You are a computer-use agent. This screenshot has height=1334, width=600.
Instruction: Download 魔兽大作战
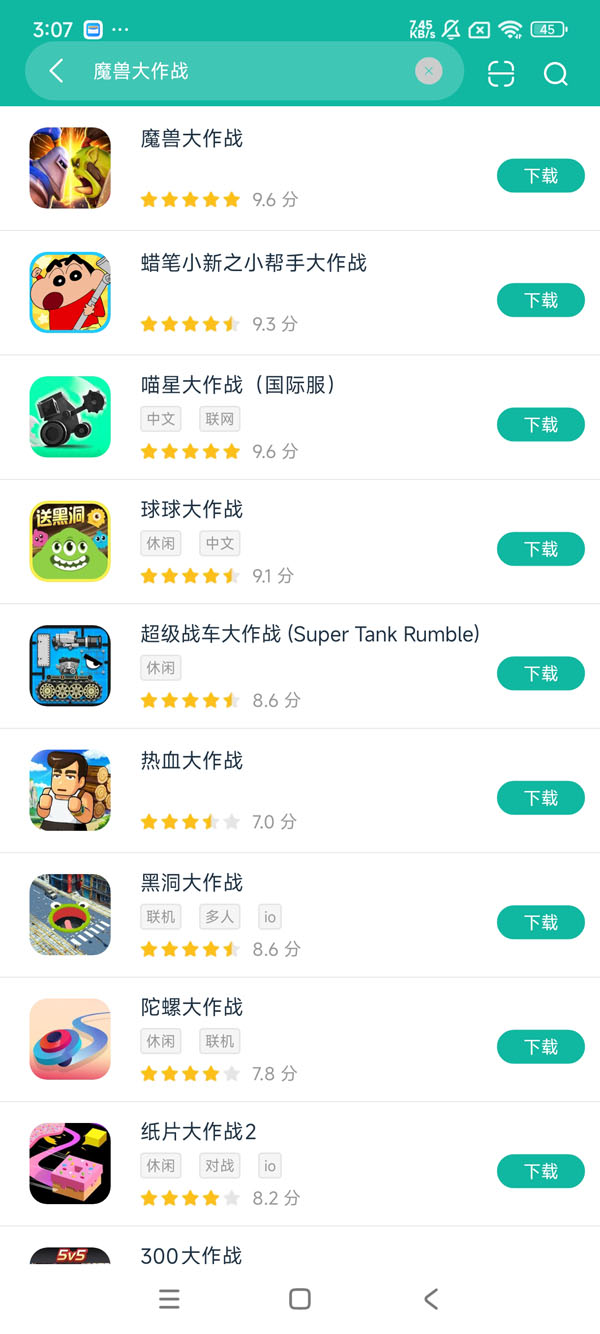pos(540,176)
